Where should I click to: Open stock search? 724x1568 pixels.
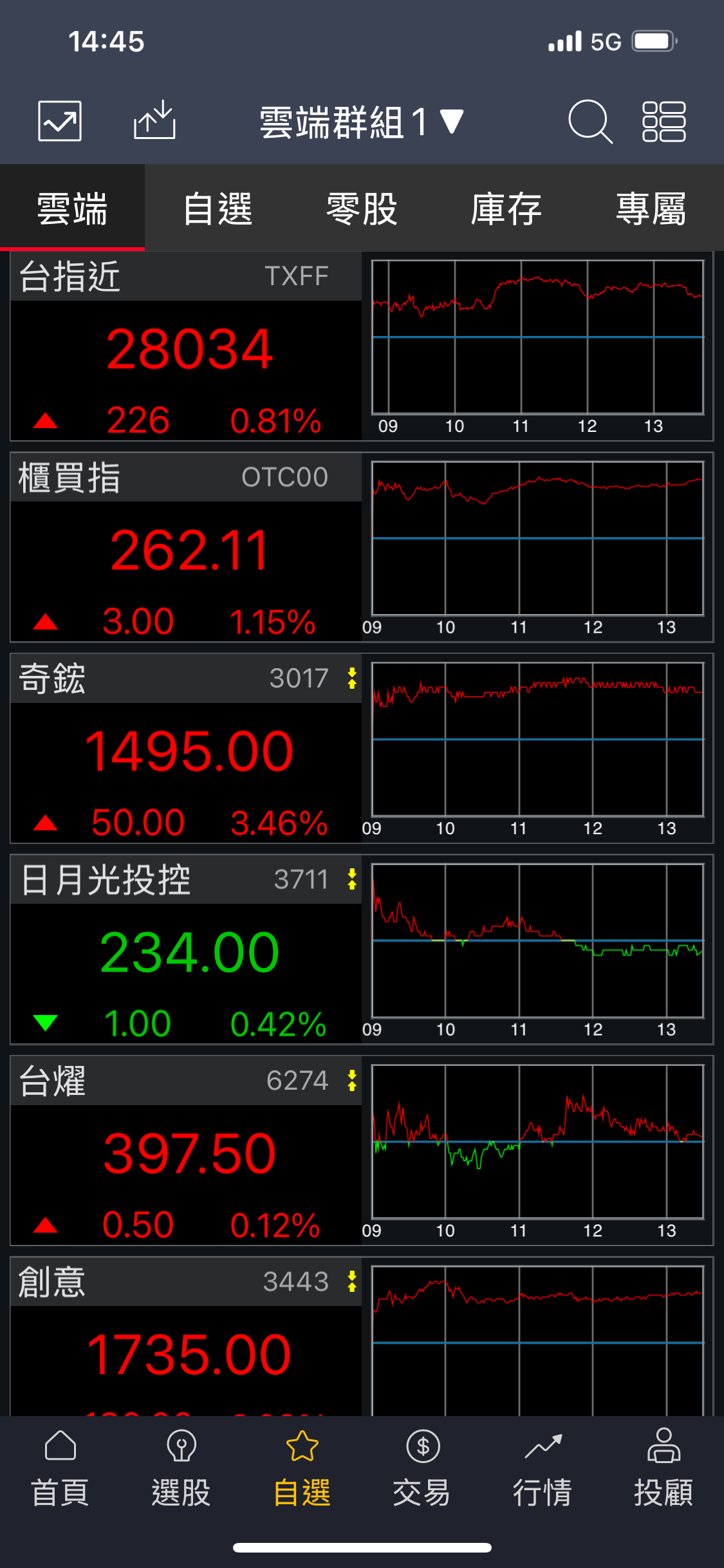point(589,121)
